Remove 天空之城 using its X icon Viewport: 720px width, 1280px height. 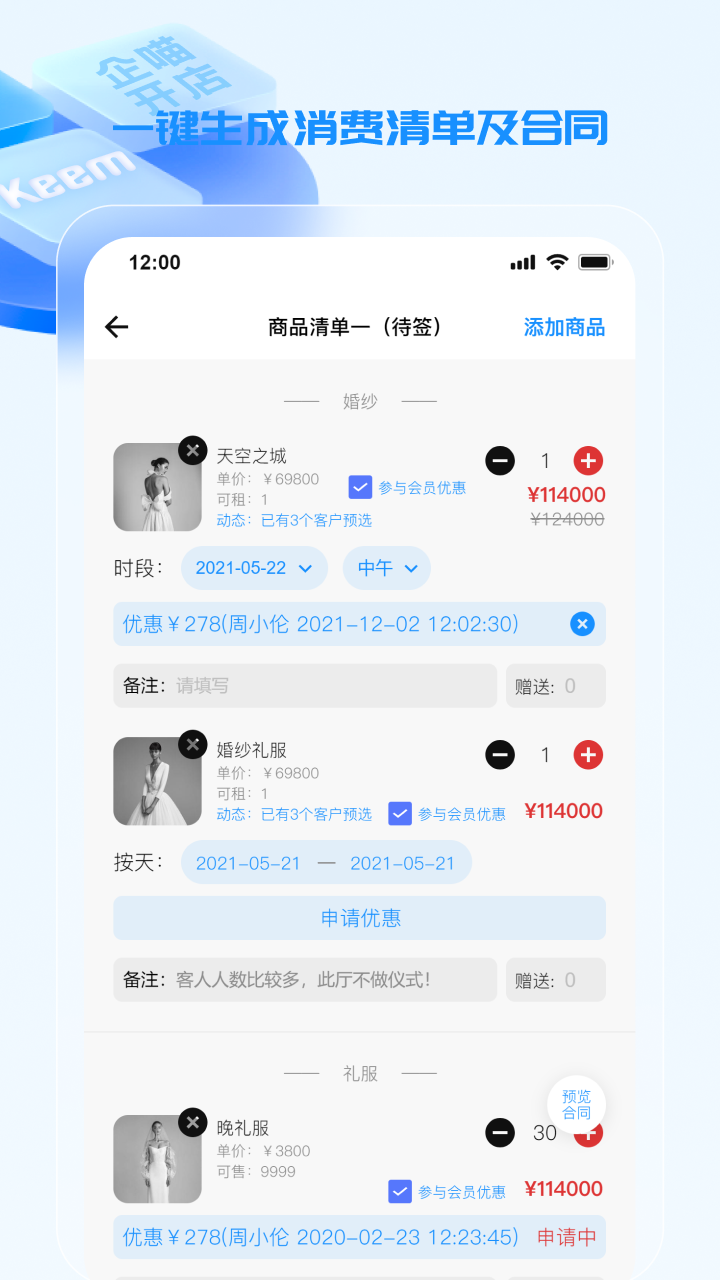tap(192, 450)
